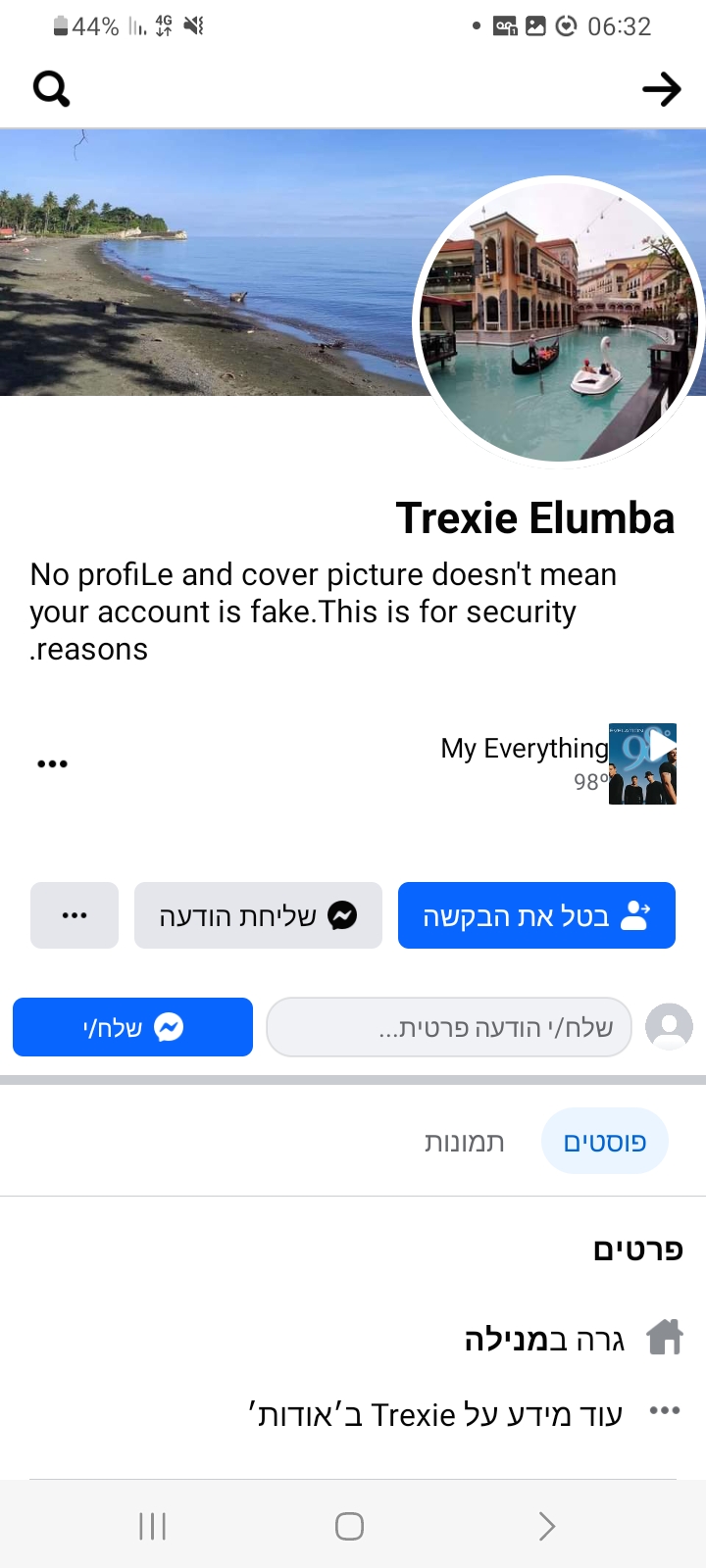This screenshot has width=706, height=1568.
Task: Go back using the top arrow
Action: coord(662,89)
